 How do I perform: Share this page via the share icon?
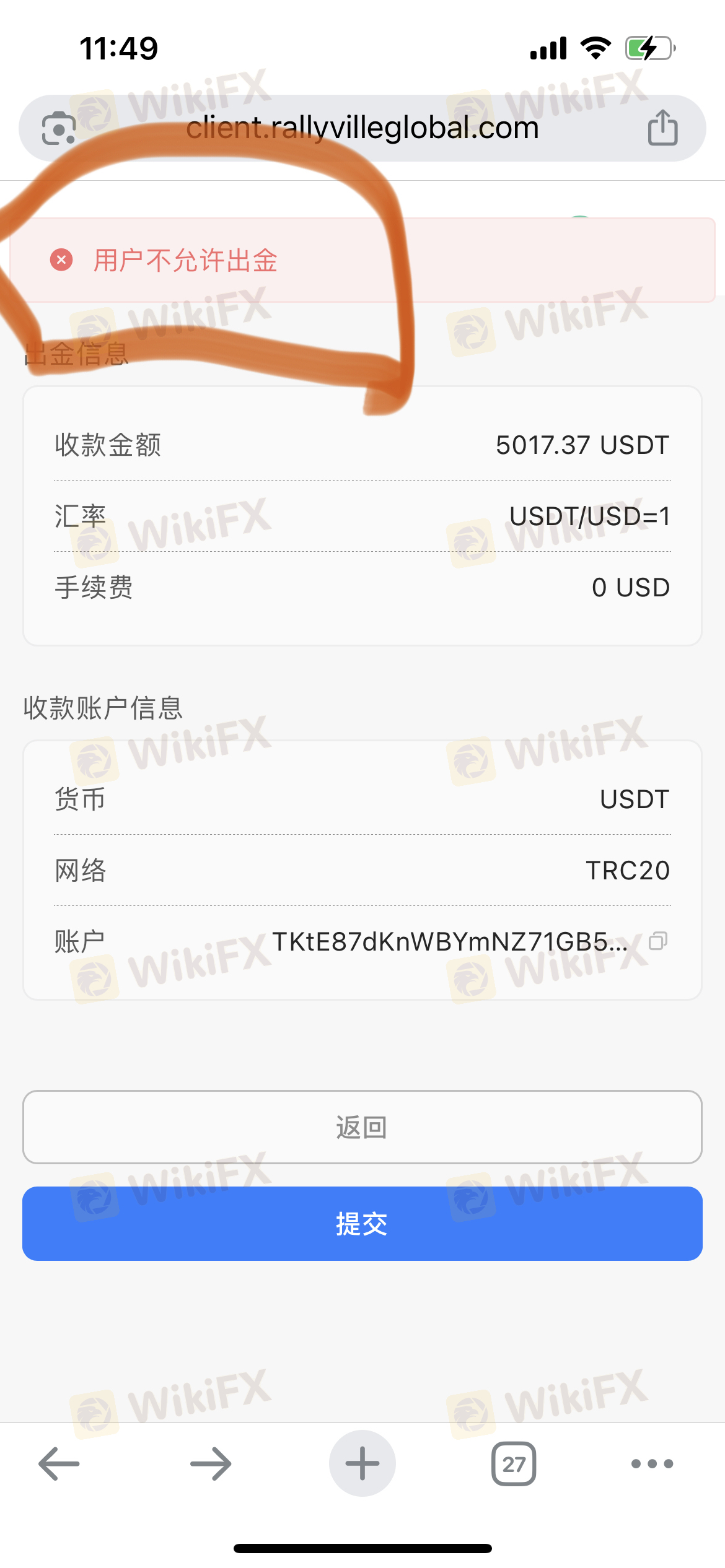(x=662, y=128)
